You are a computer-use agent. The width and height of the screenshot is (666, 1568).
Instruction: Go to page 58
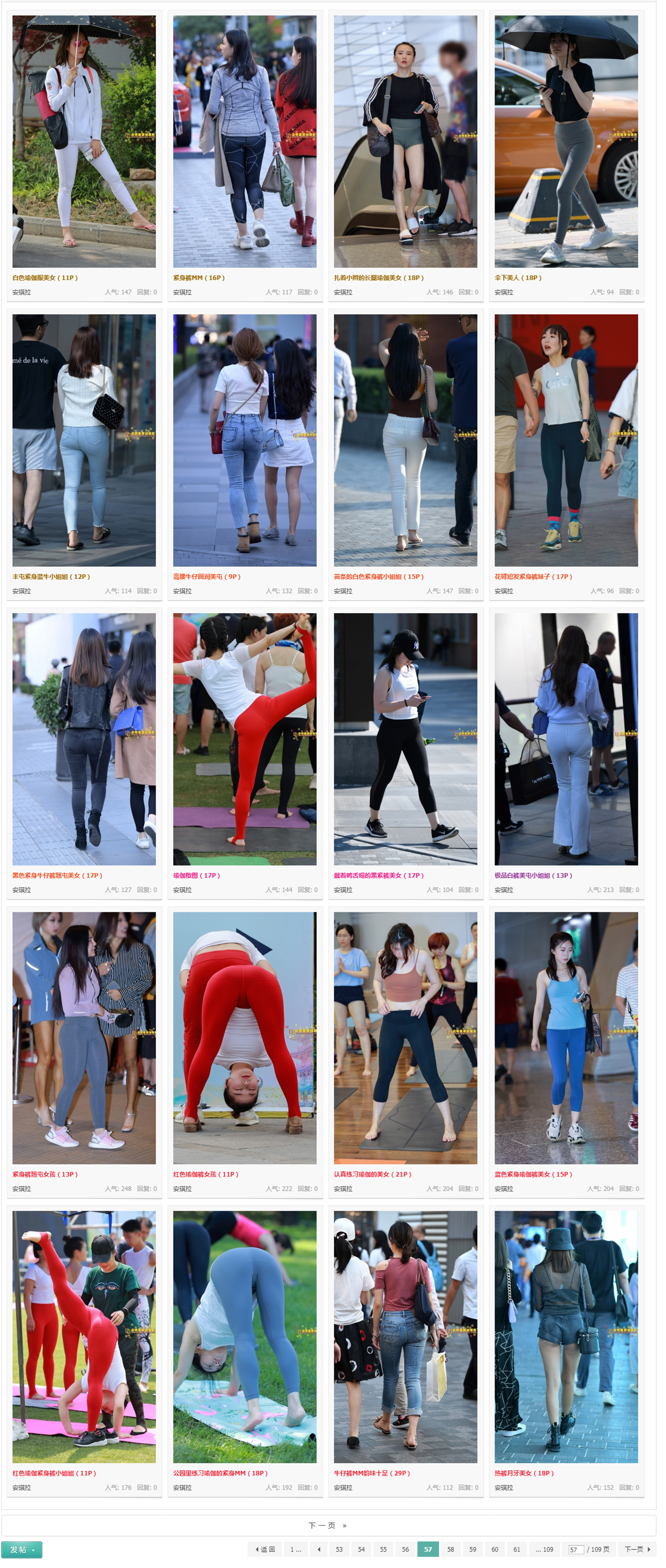450,1549
